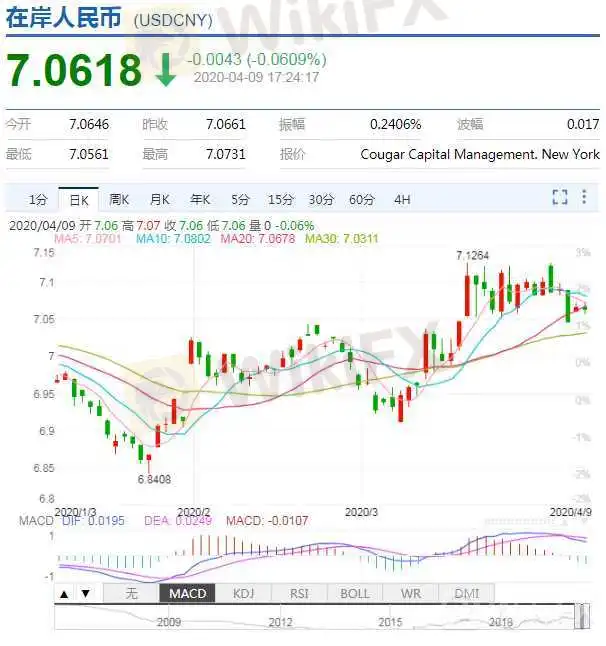The height and width of the screenshot is (646, 606).
Task: Show the 30分 chart
Action: pyautogui.click(x=321, y=199)
